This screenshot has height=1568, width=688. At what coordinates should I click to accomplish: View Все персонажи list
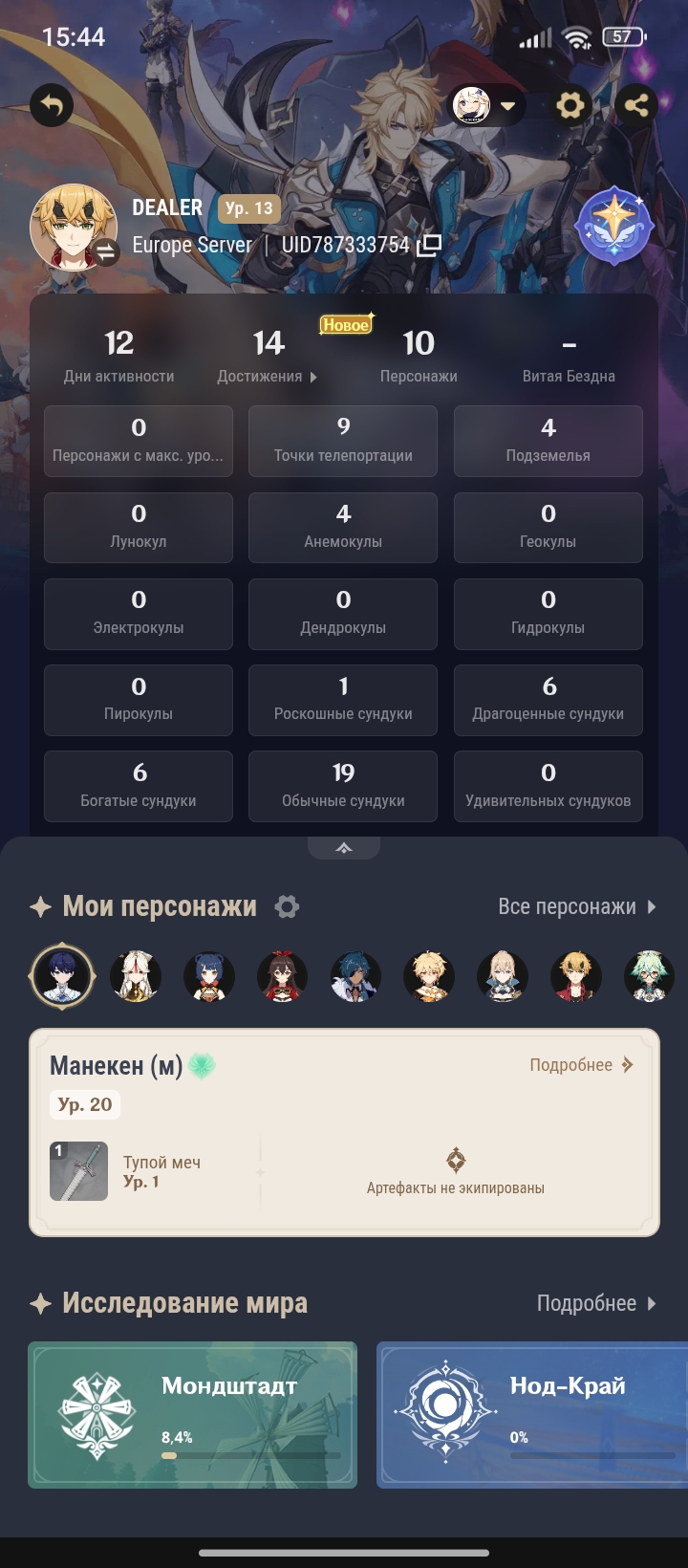pyautogui.click(x=576, y=906)
